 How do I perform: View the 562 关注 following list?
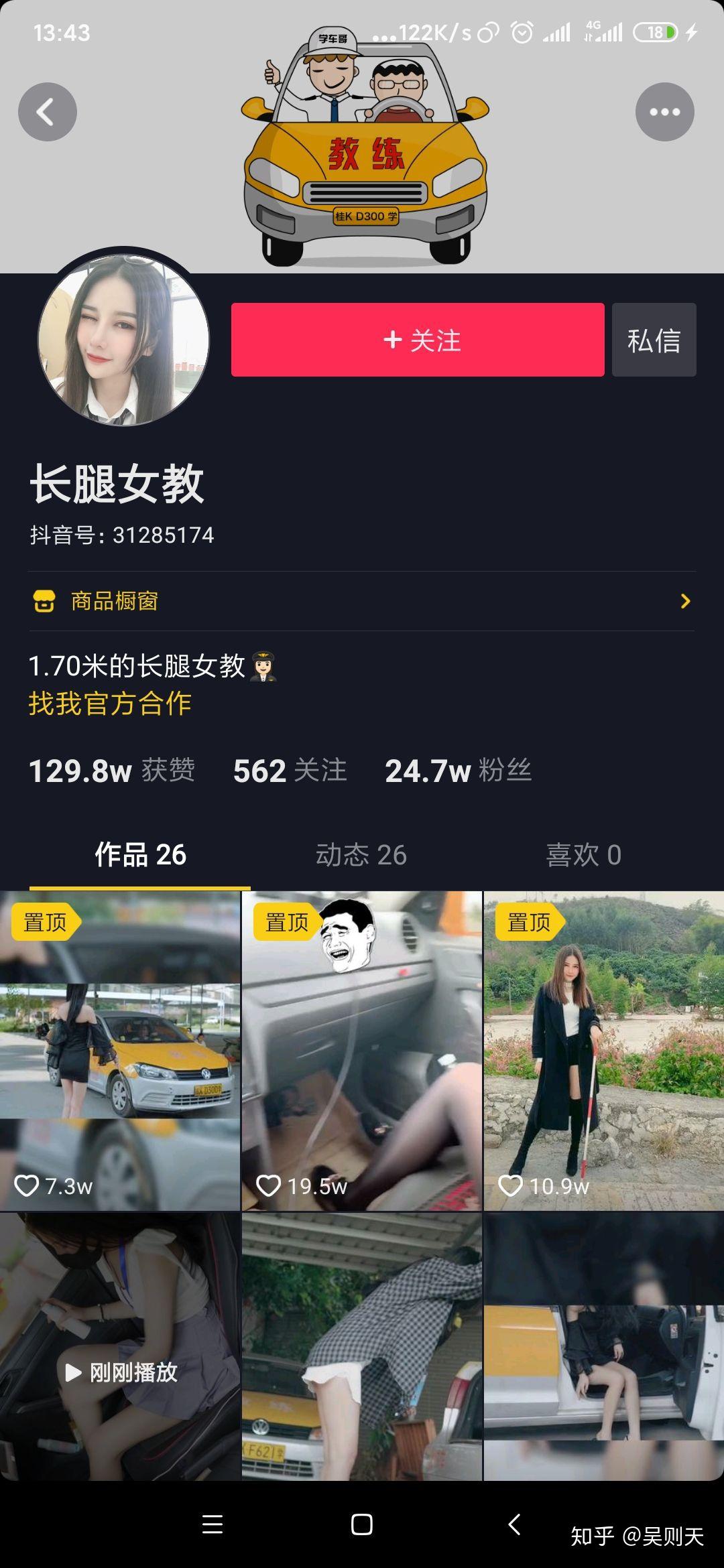[290, 771]
